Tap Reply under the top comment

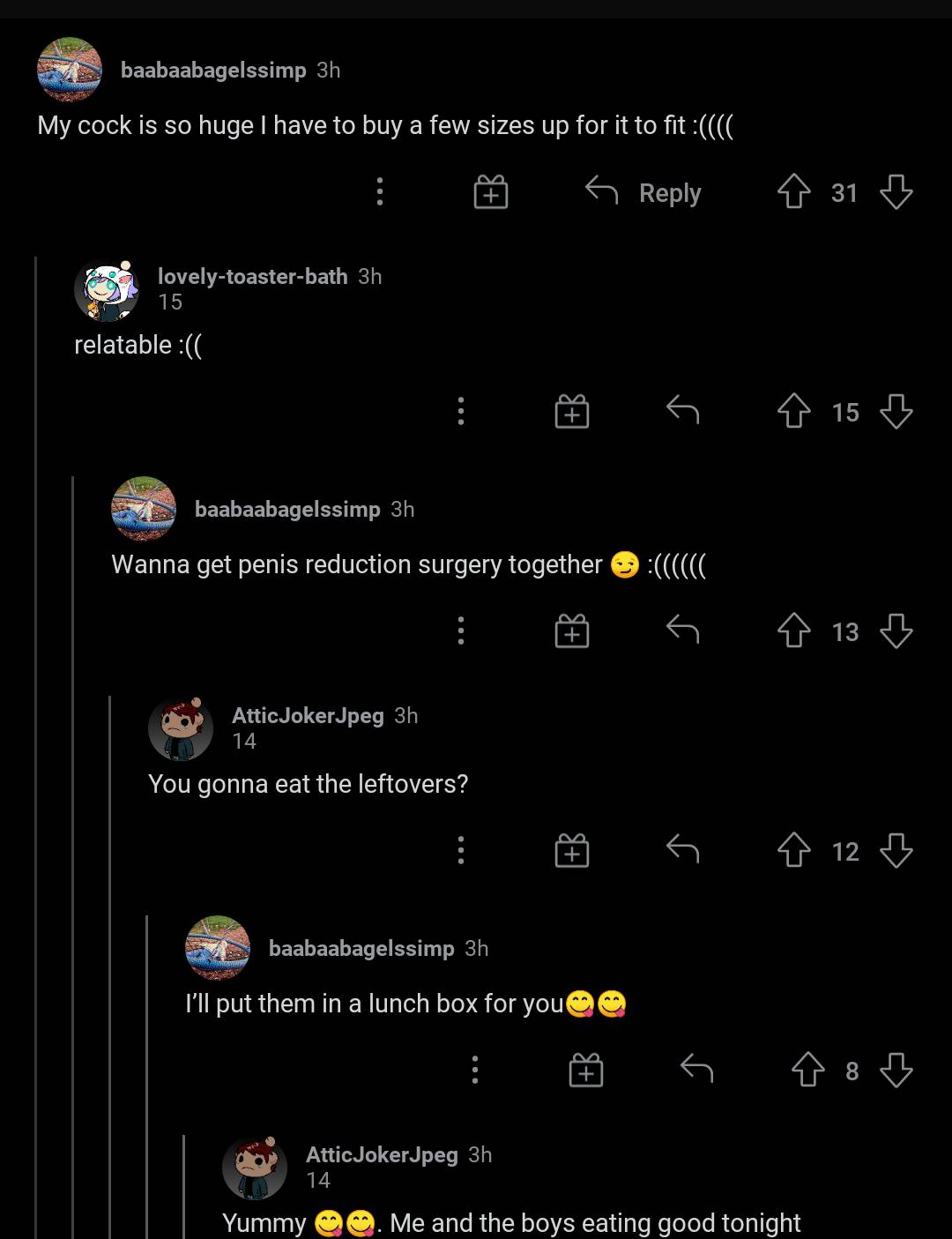pos(645,191)
